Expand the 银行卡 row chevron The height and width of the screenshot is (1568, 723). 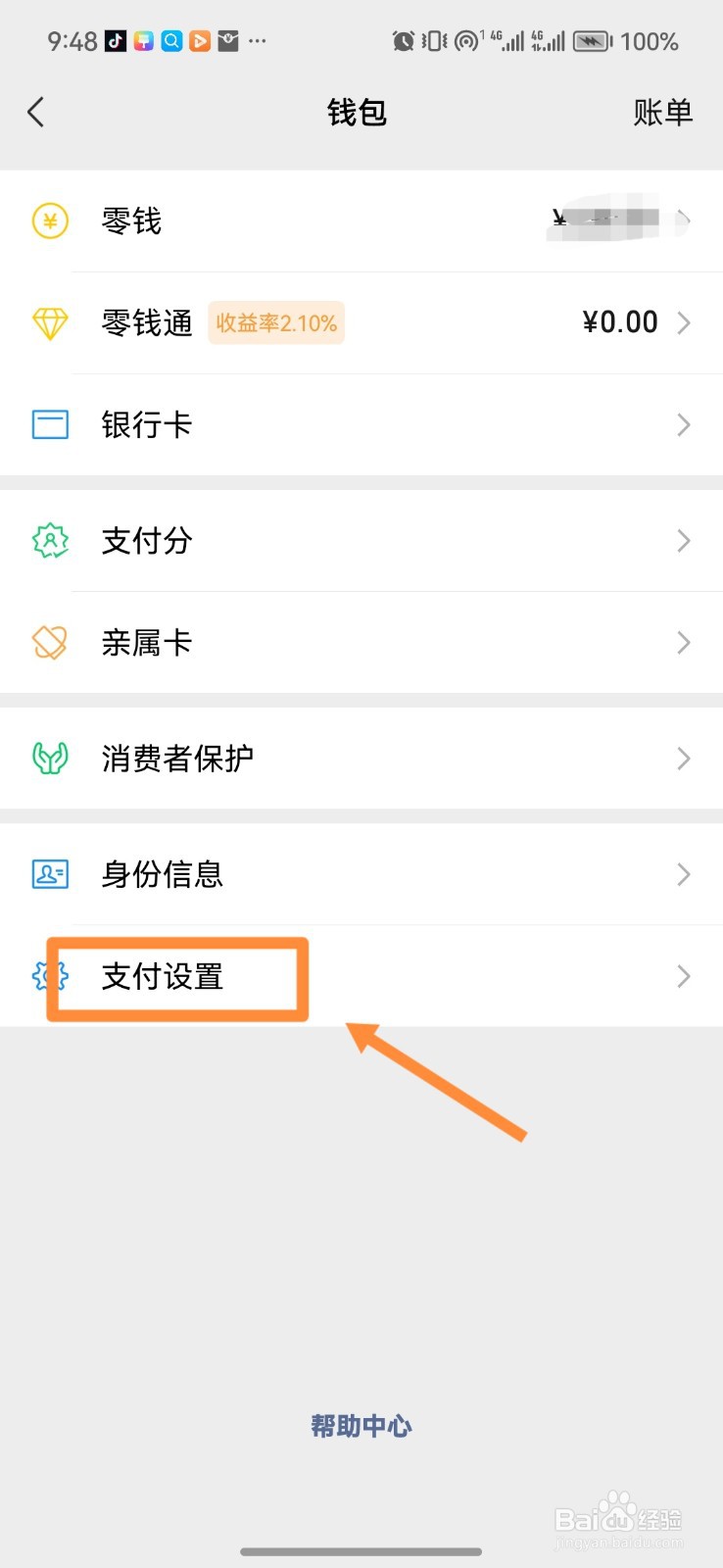click(x=685, y=424)
